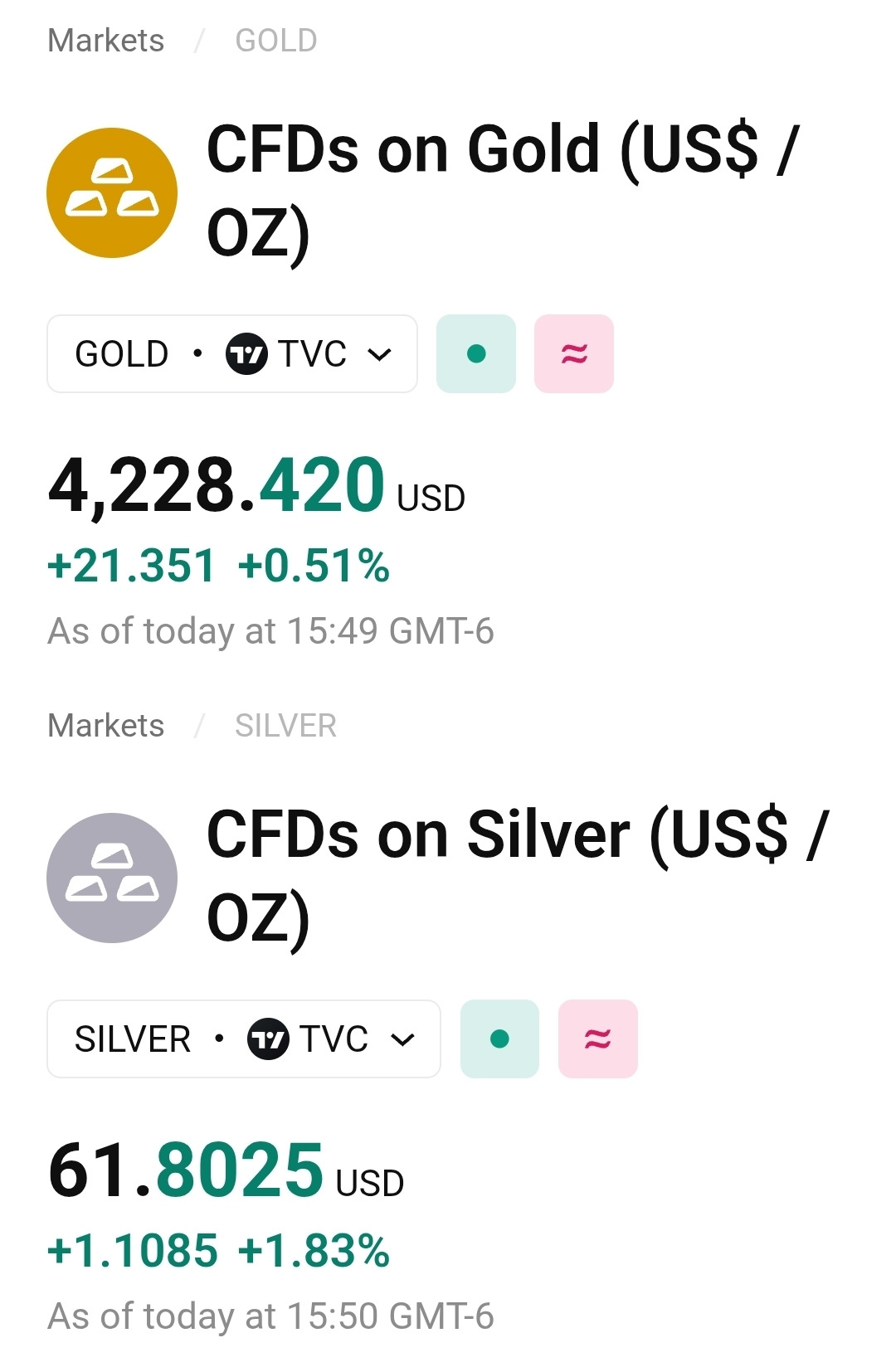Open Markets breadcrumb above the Silver heading
The height and width of the screenshot is (1367, 896).
106,726
